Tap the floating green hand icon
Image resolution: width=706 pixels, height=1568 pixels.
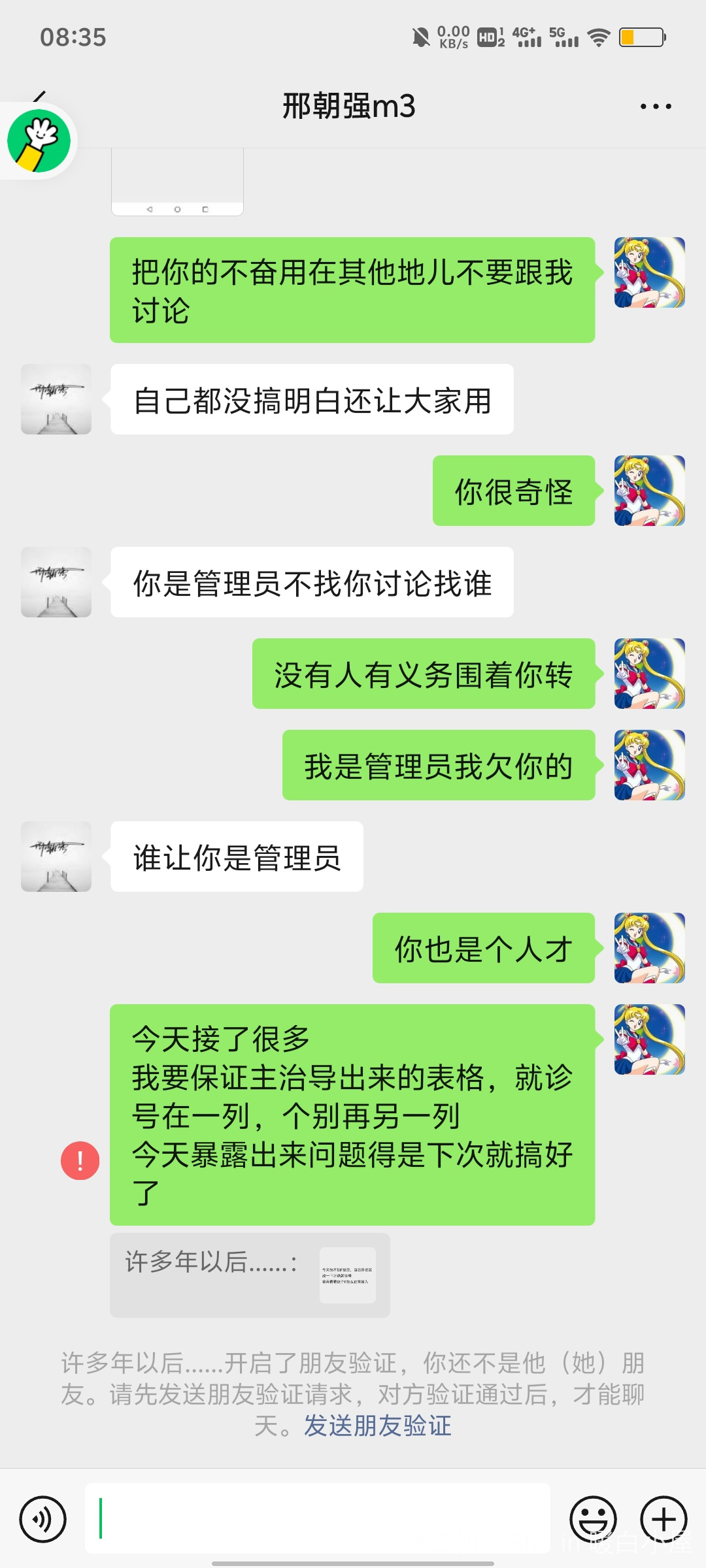[39, 140]
